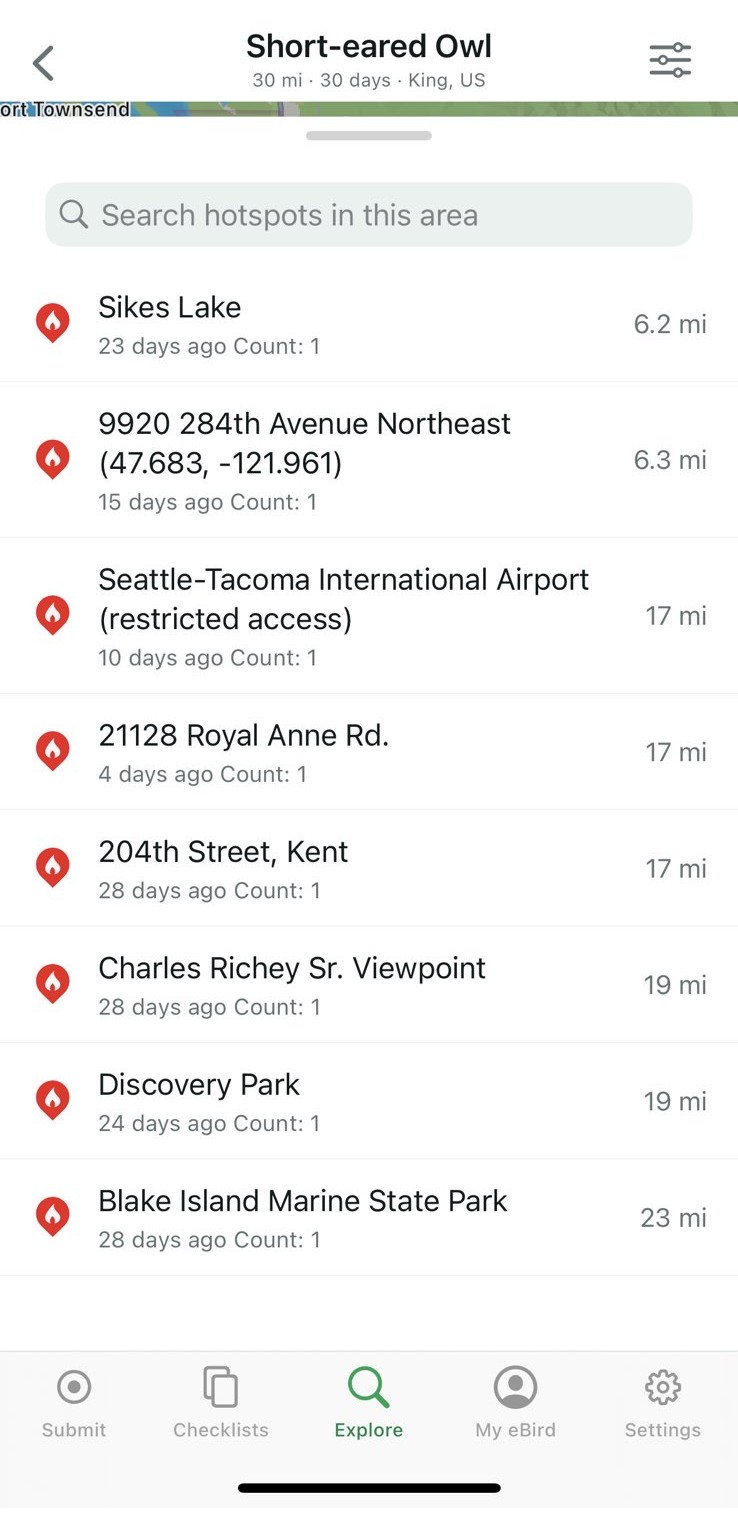Open 21128 Royal Anne Rd. sighting
738x1515 pixels.
[x=368, y=752]
